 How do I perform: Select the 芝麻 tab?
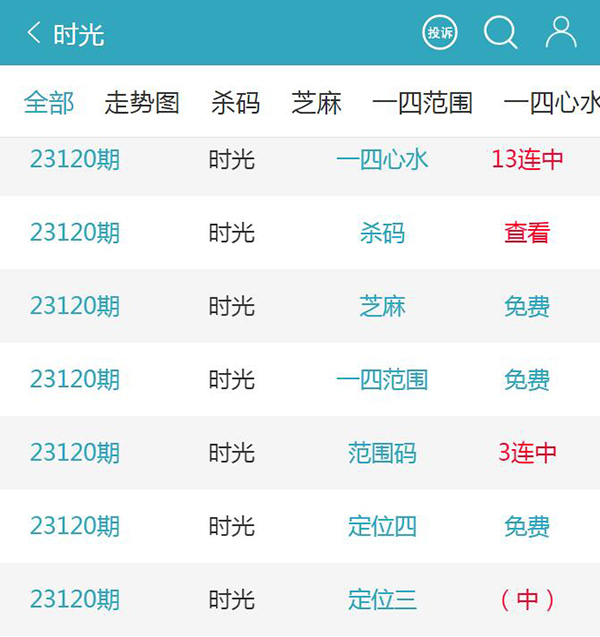point(316,102)
